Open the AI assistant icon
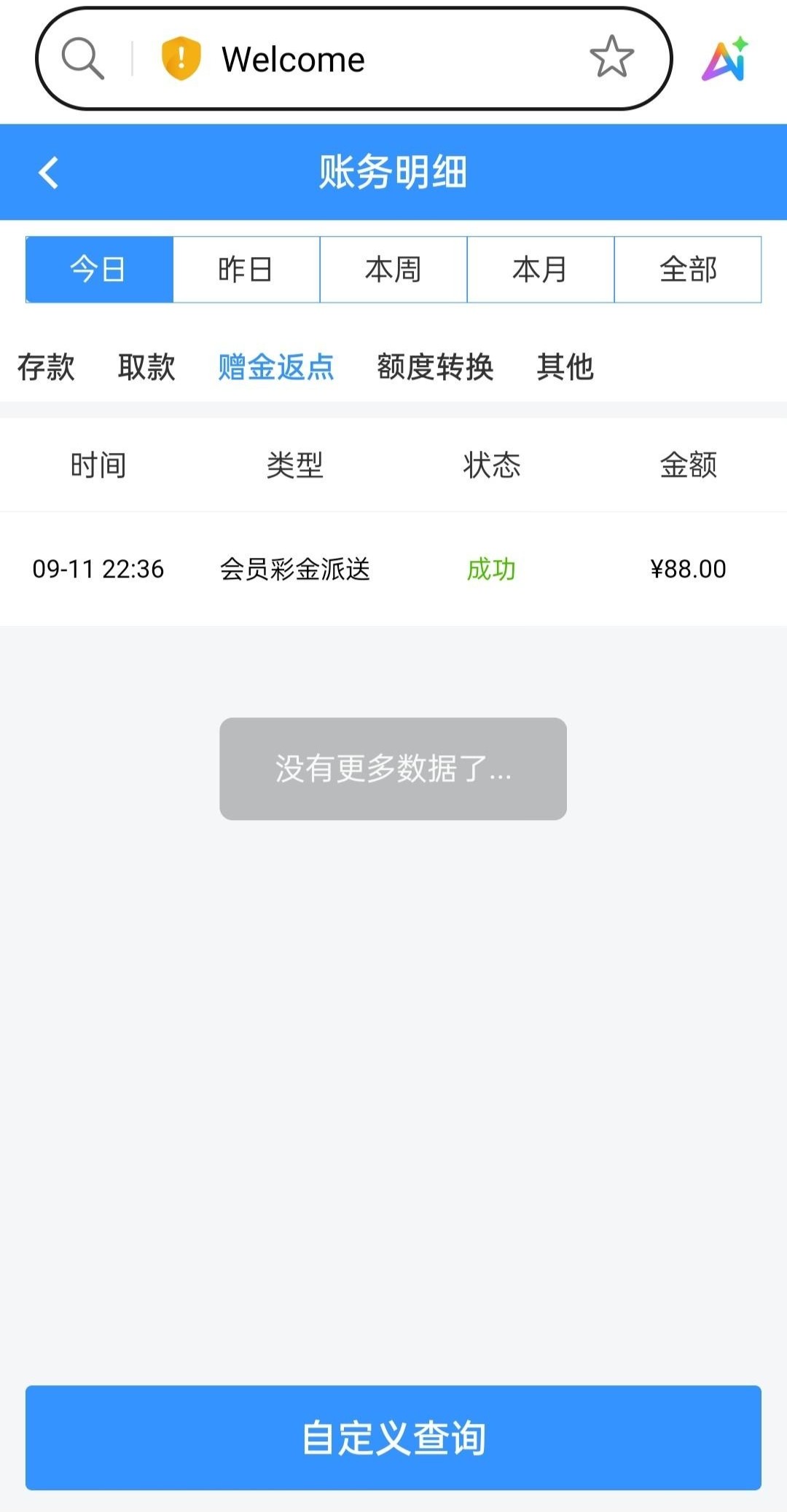This screenshot has height=1512, width=787. point(725,58)
